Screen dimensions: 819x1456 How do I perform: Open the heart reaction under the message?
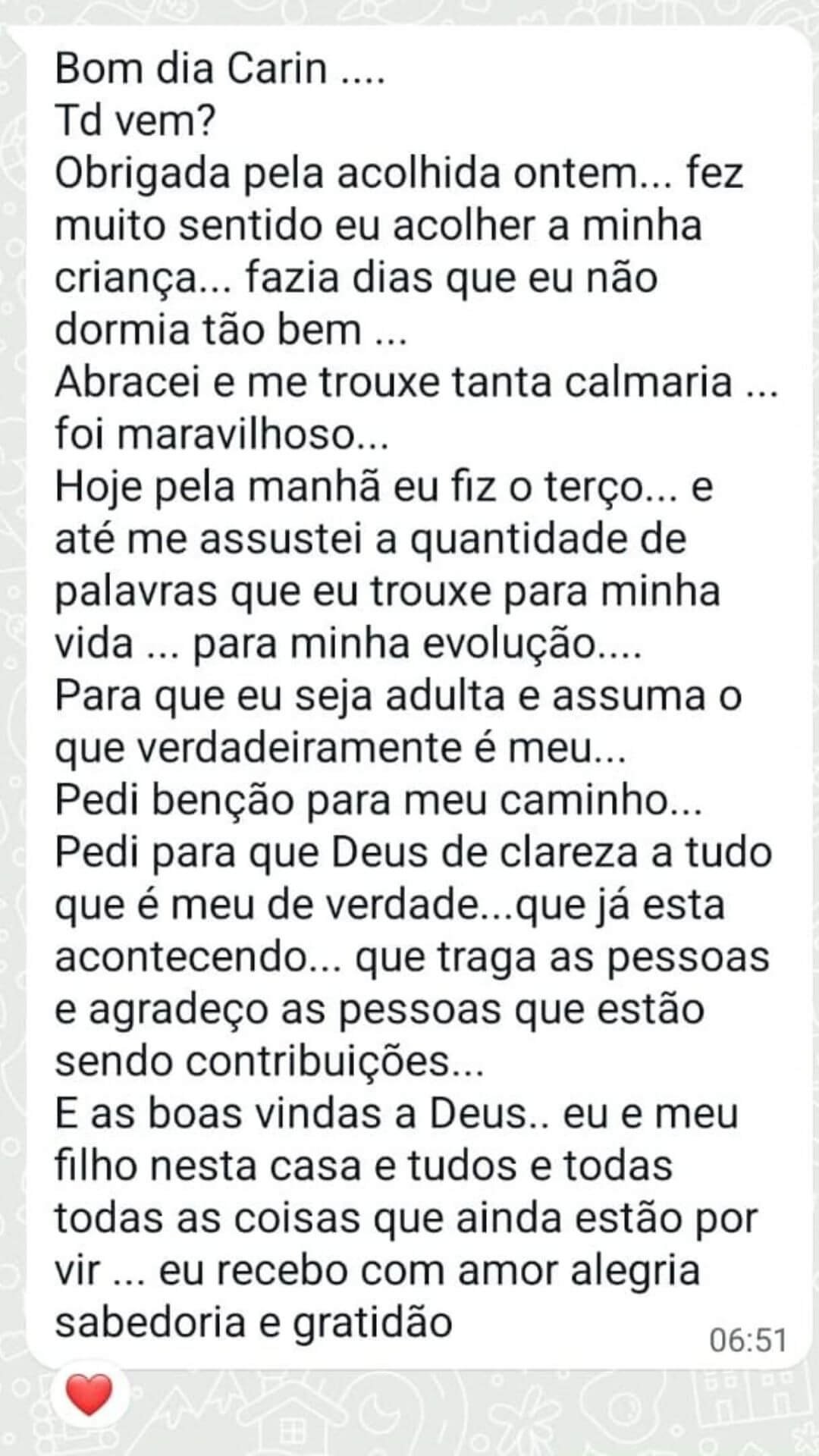click(89, 1395)
